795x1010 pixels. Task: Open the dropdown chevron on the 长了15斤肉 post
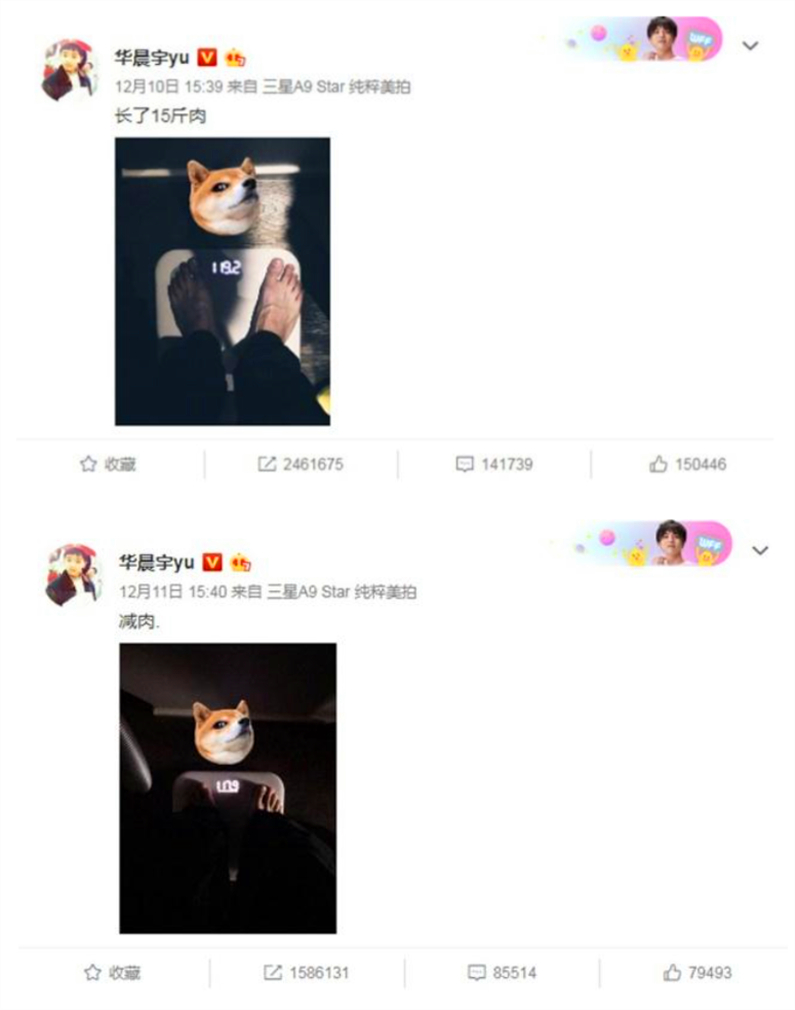750,45
